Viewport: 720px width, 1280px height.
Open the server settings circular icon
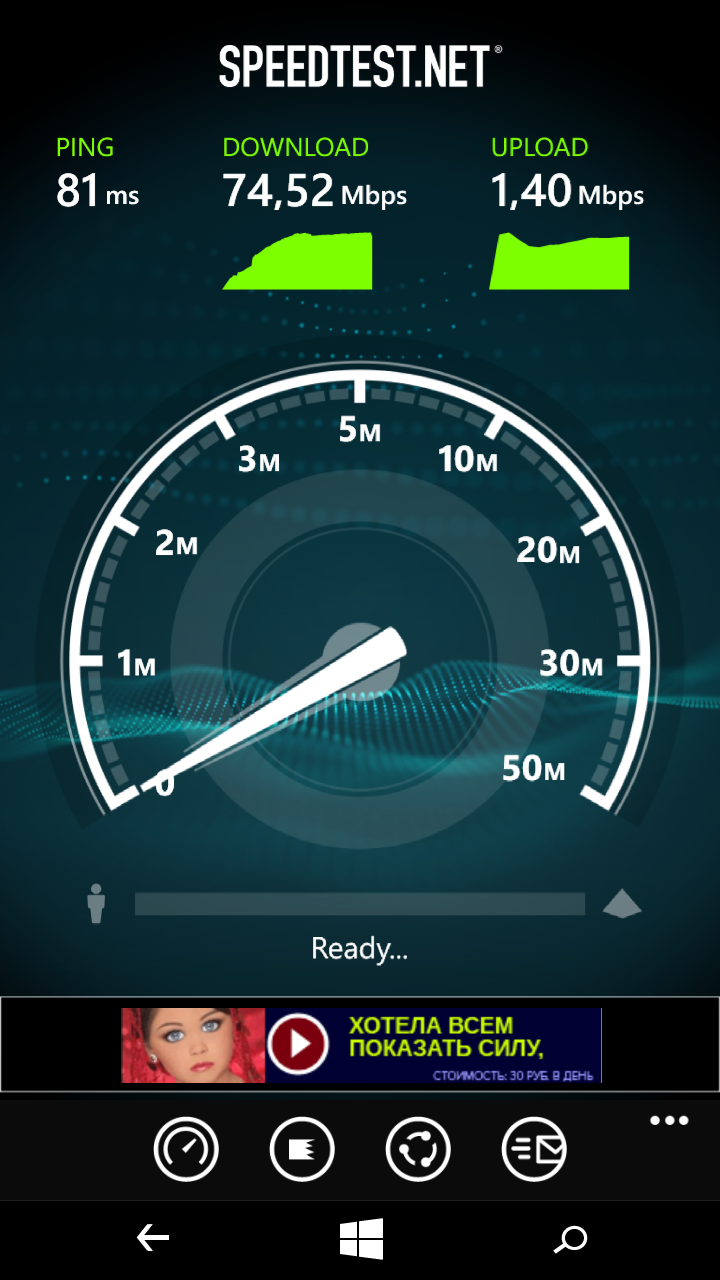pyautogui.click(x=418, y=1150)
